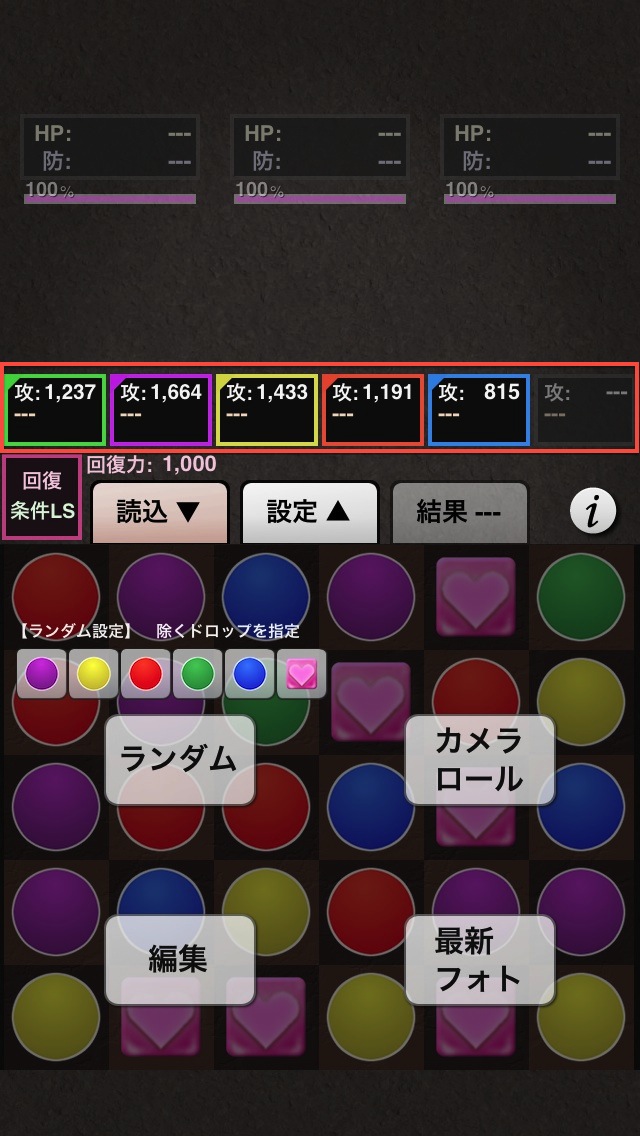Open the 結果 tab
This screenshot has height=1136, width=640.
460,511
